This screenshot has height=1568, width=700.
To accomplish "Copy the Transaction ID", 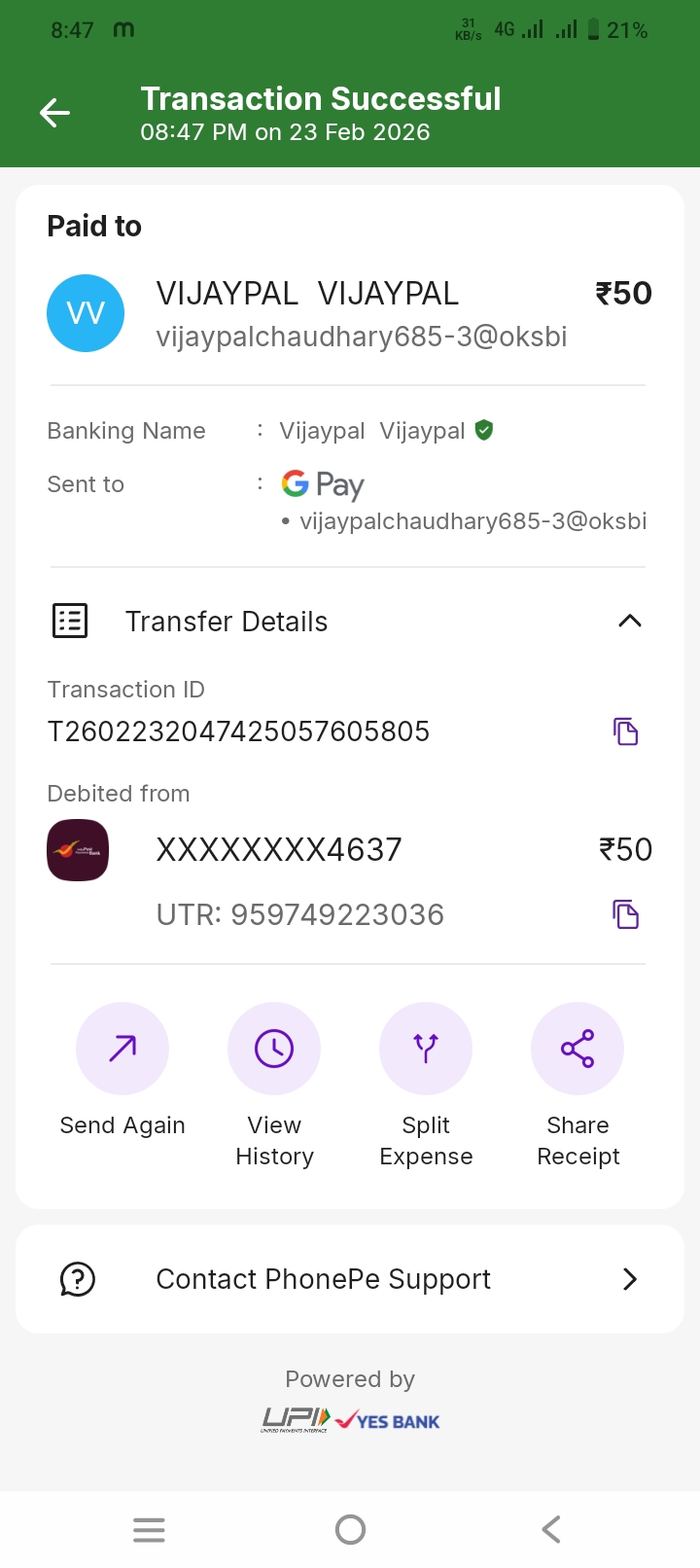I will (x=626, y=731).
